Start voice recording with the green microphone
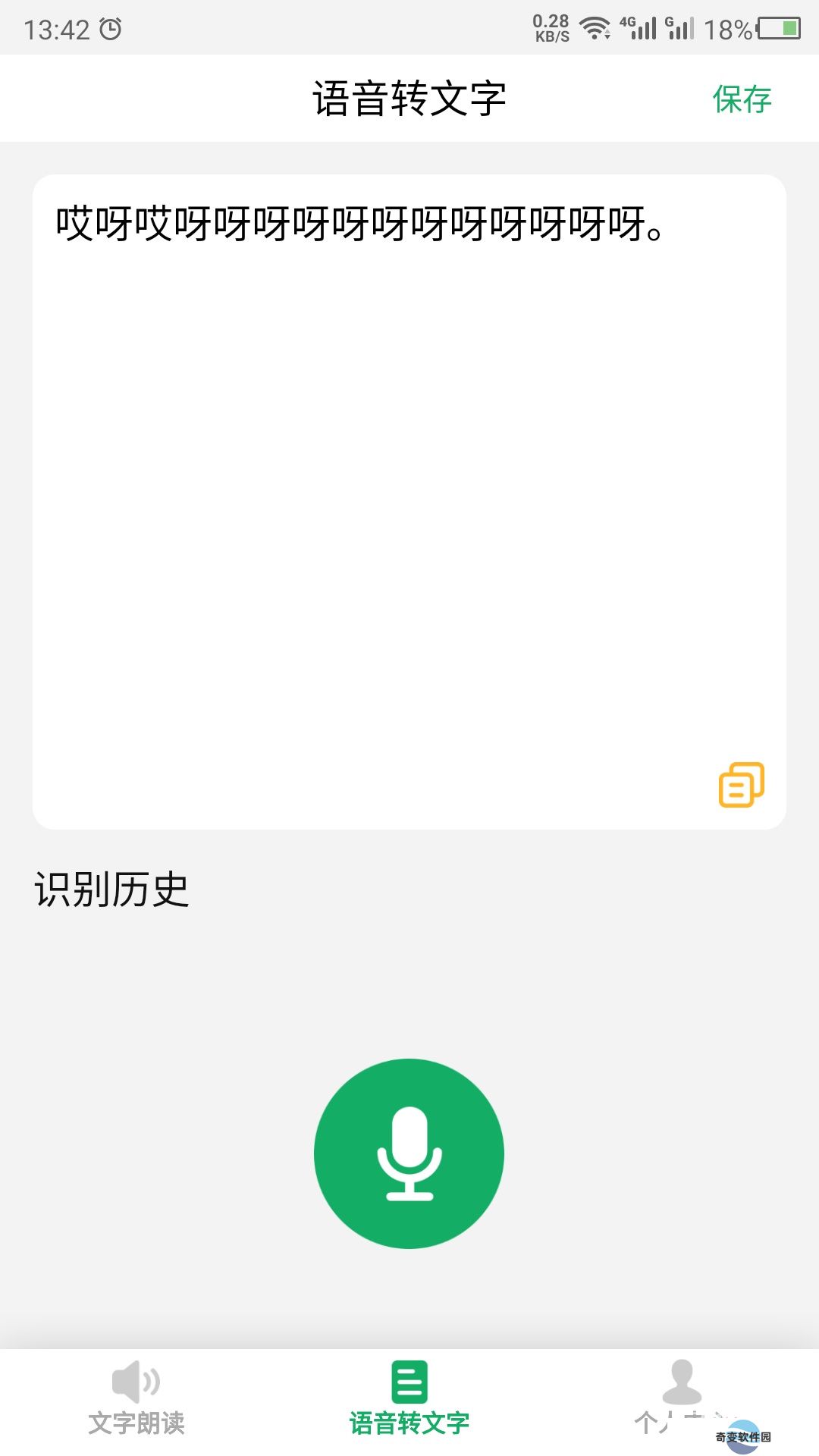This screenshot has width=819, height=1456. coord(409,1153)
